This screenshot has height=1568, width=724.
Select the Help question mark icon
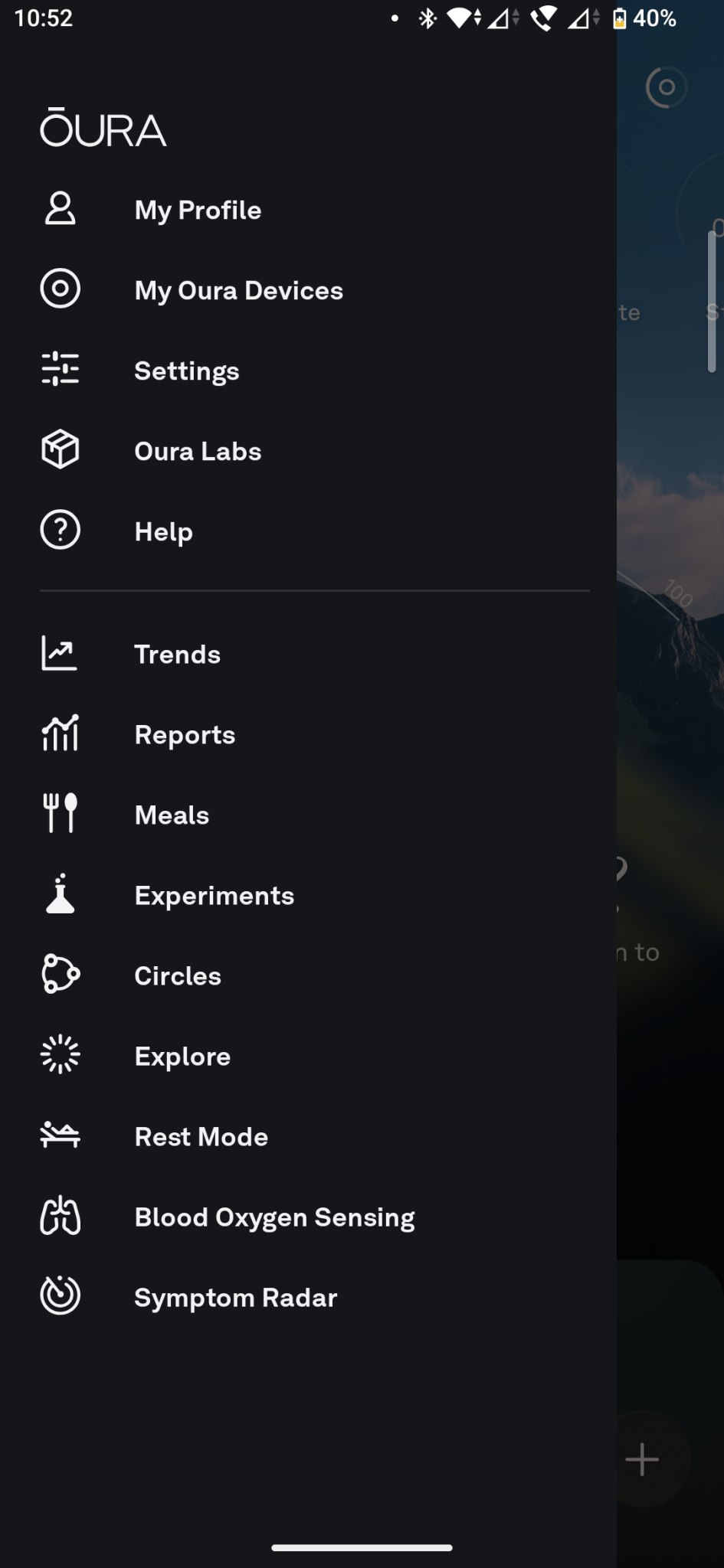click(x=61, y=530)
